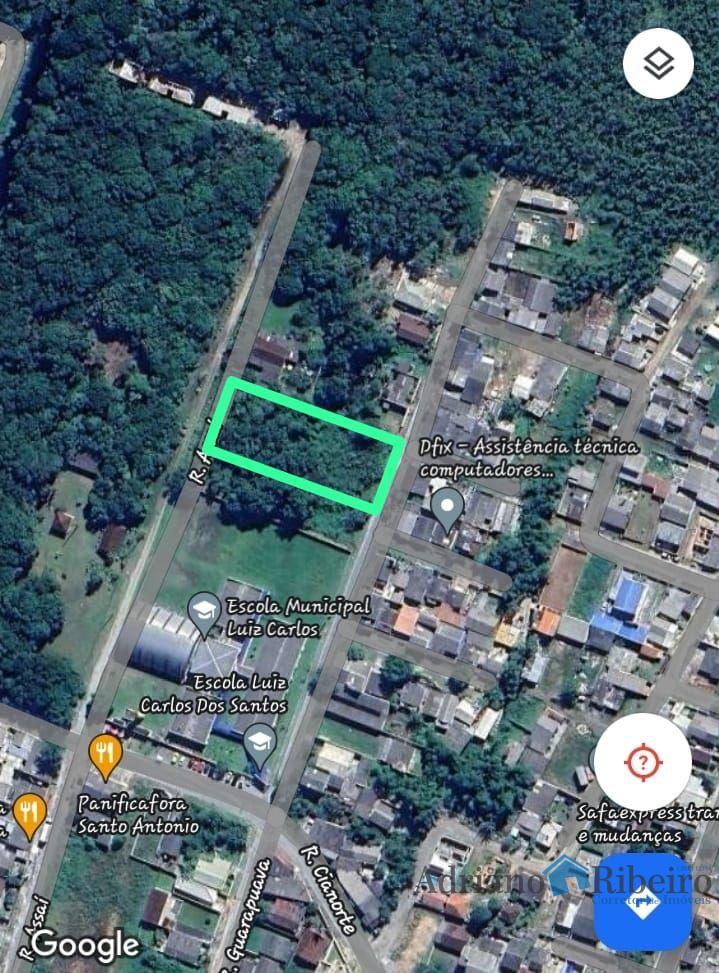Screen dimensions: 719x973
Task: Open the Dfix Assistência técnica pin
Action: coord(447,507)
